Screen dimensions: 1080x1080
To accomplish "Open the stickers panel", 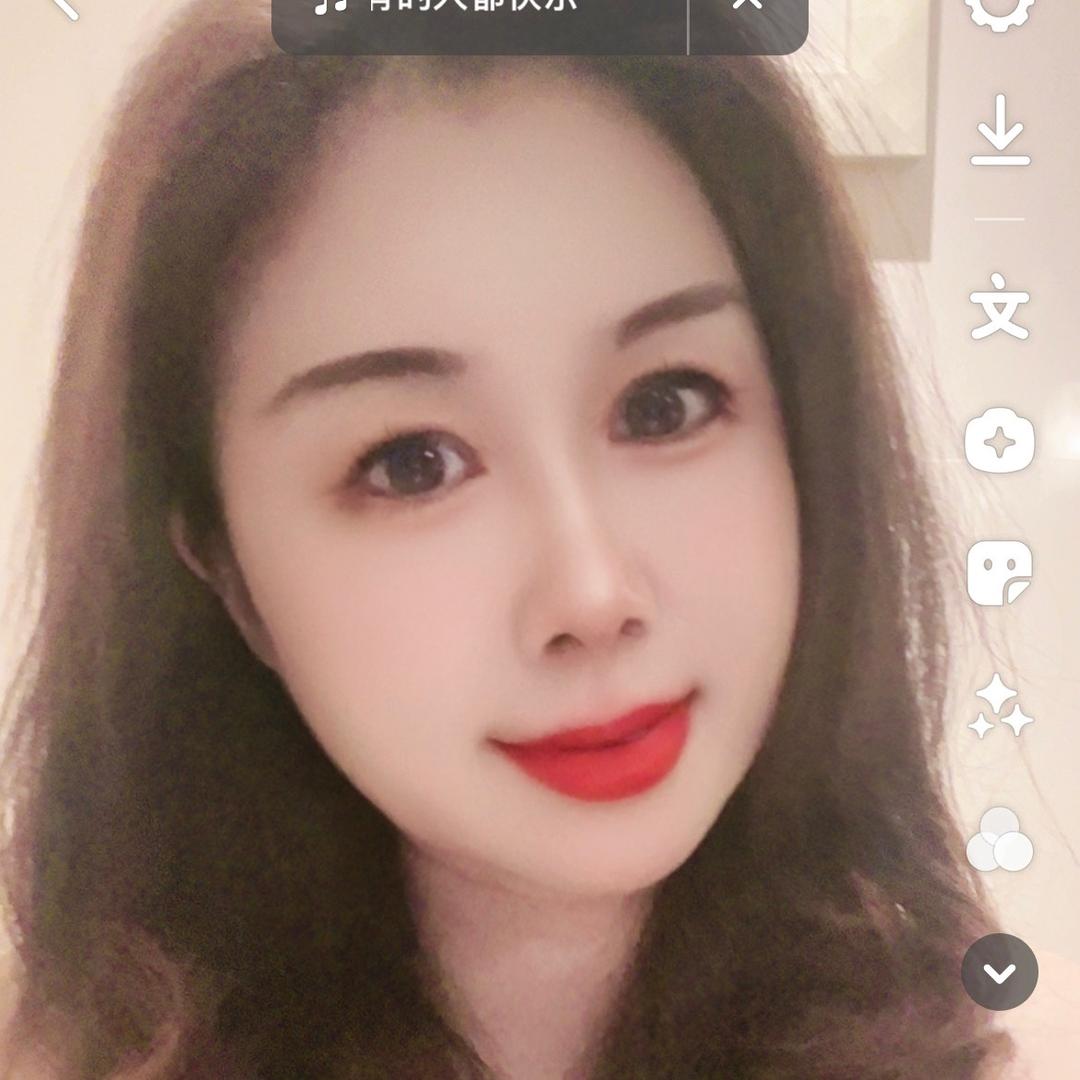I will pyautogui.click(x=999, y=573).
